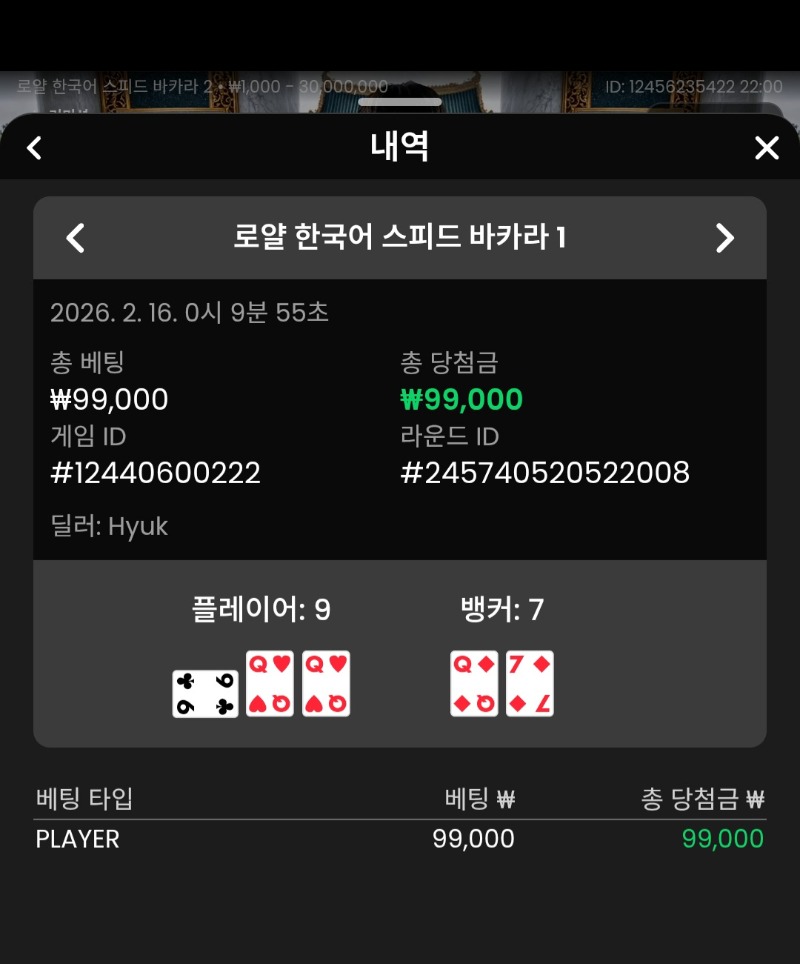
Task: Close the 내역 history panel
Action: [766, 148]
